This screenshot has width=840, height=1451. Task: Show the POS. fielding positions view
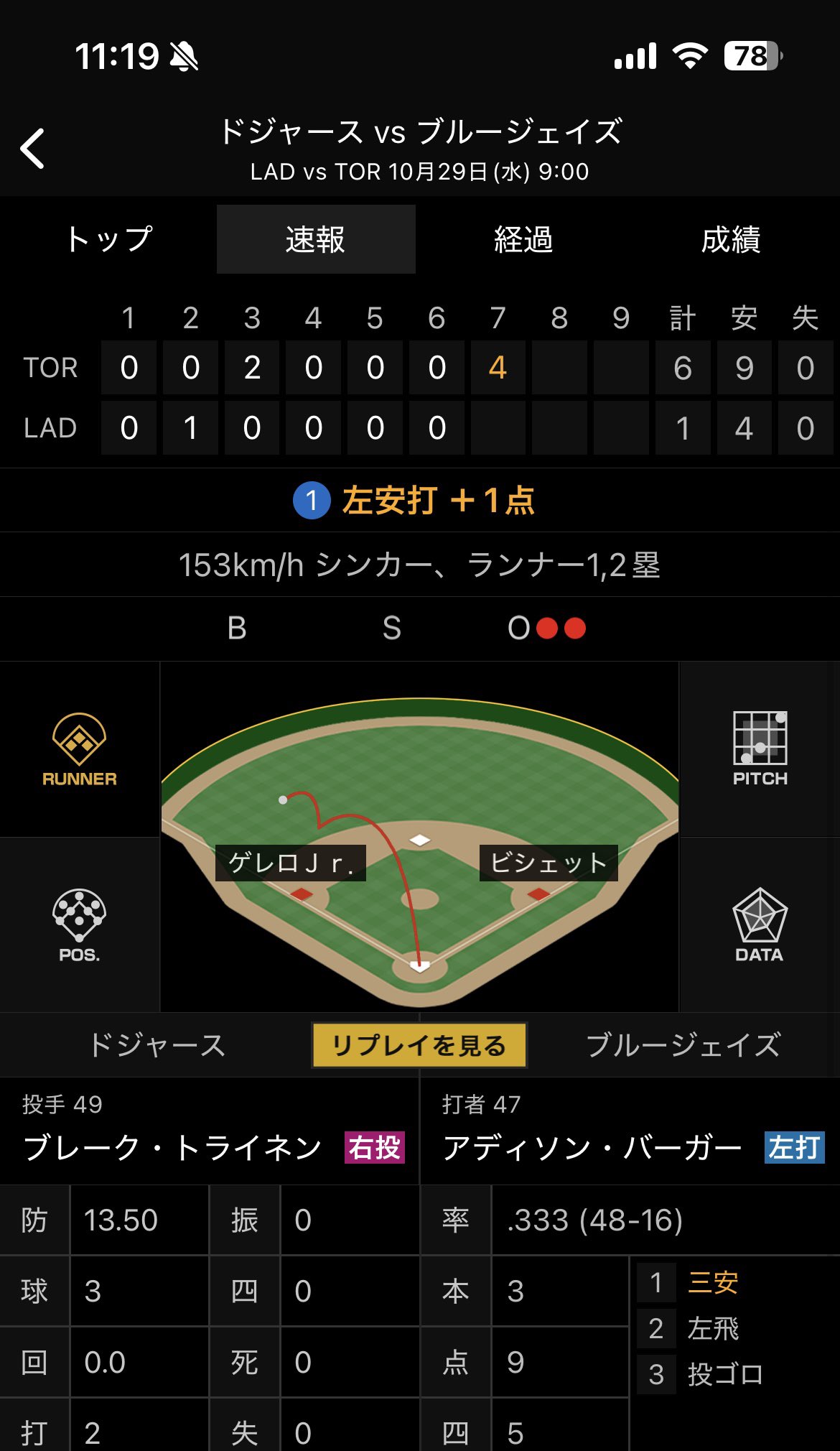(x=79, y=925)
